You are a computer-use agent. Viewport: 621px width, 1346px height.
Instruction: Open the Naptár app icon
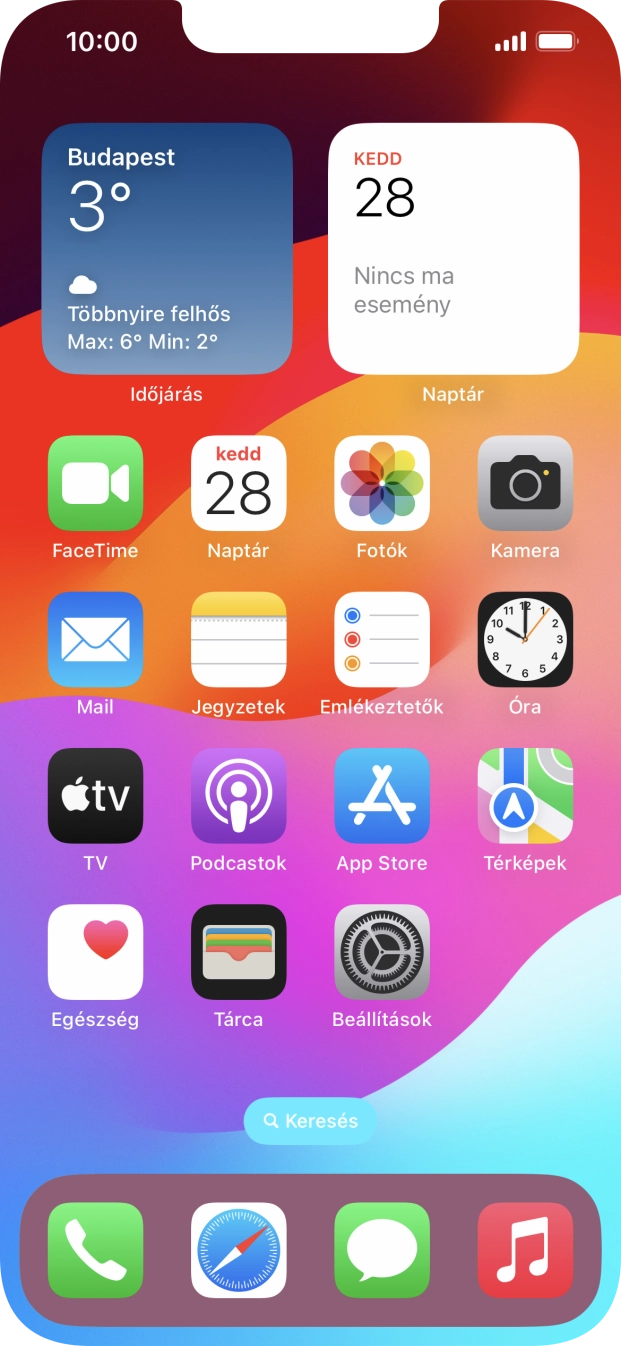point(239,483)
